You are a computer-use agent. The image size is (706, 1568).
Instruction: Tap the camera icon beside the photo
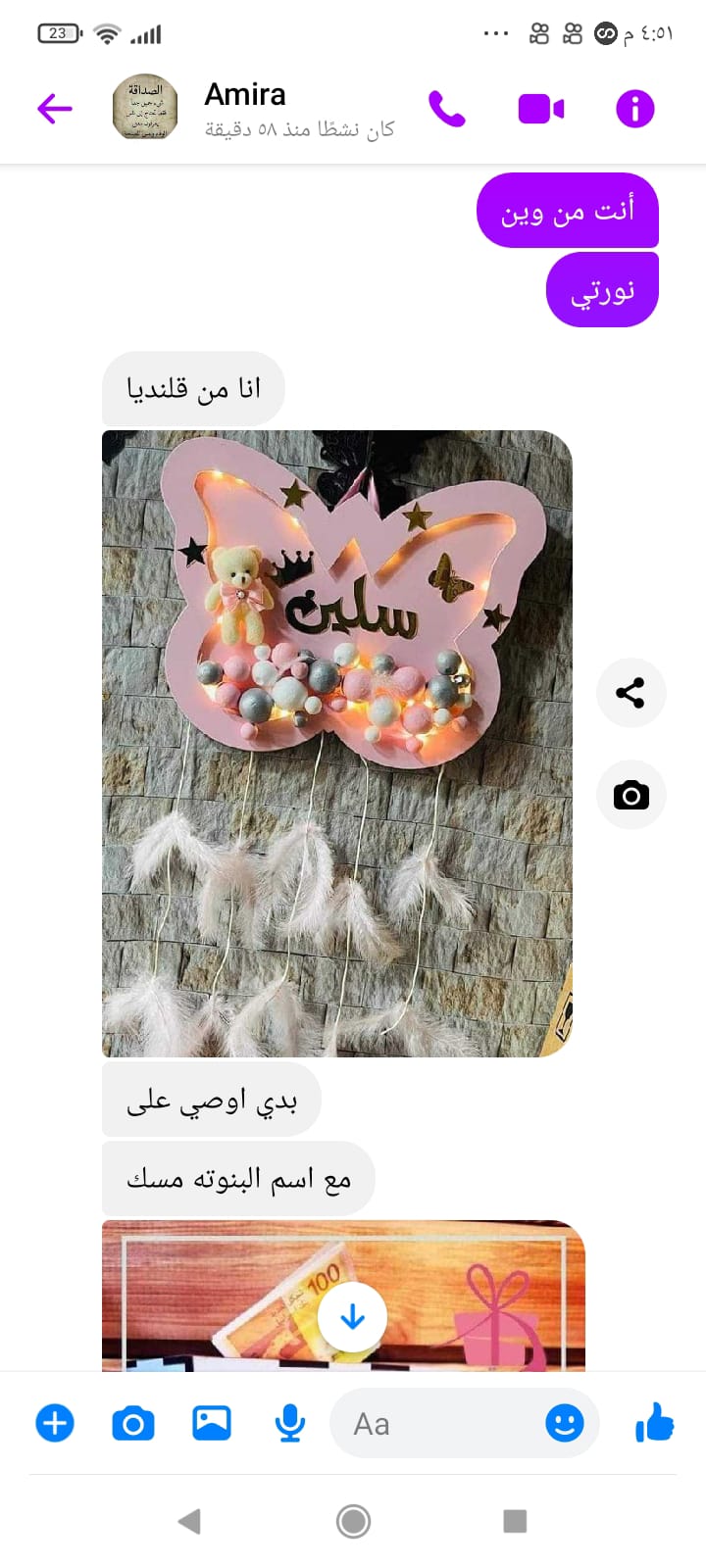(x=630, y=795)
